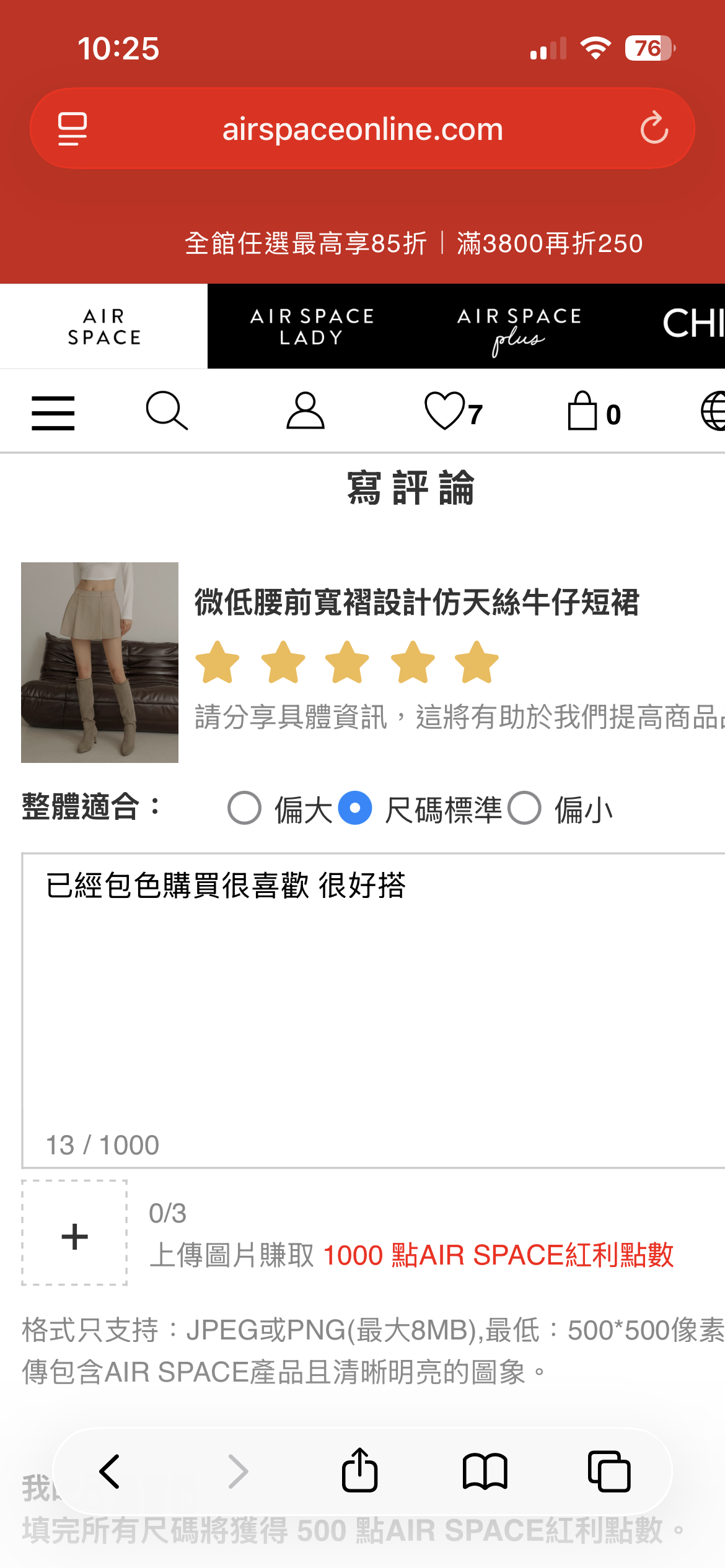Rate the product one star
This screenshot has height=1568, width=725.
pos(217,663)
